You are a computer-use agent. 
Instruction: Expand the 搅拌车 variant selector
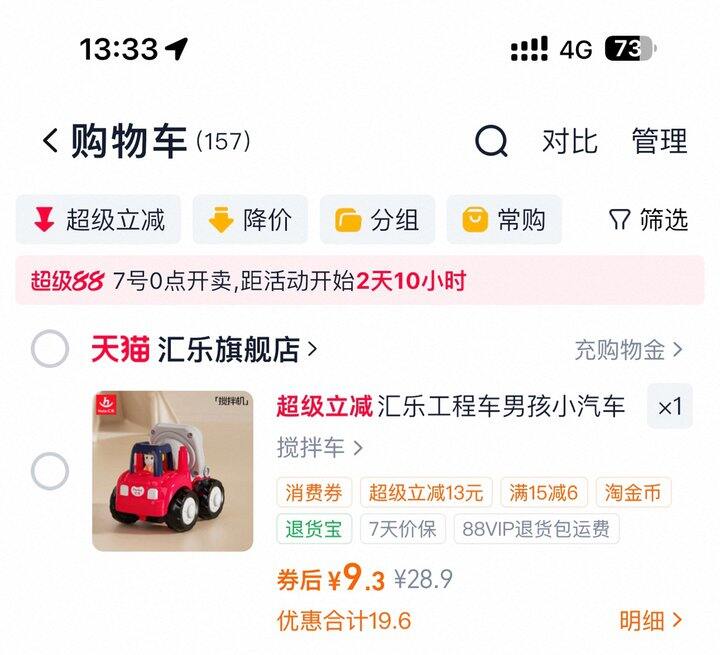tap(320, 448)
